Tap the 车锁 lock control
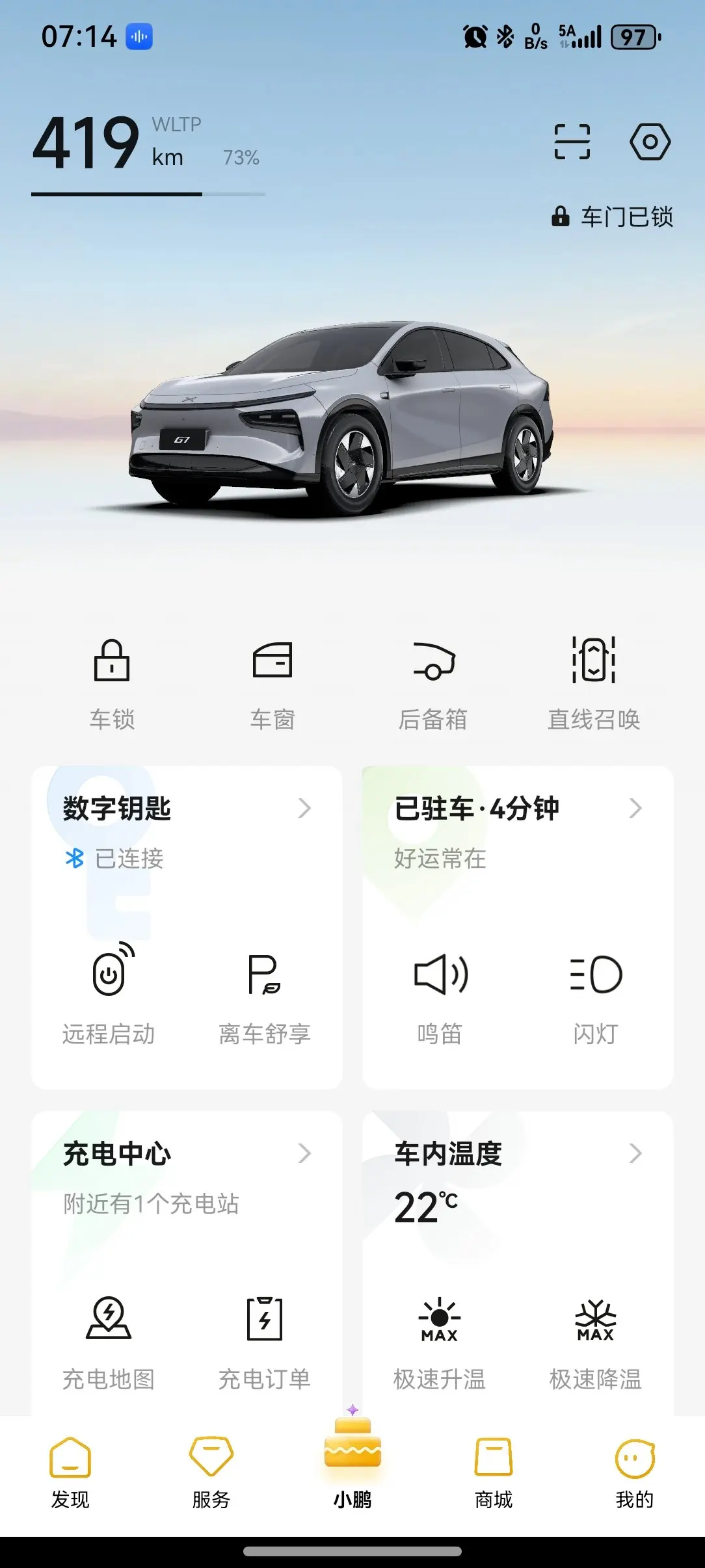Screen dimensions: 705x1568 [x=112, y=683]
